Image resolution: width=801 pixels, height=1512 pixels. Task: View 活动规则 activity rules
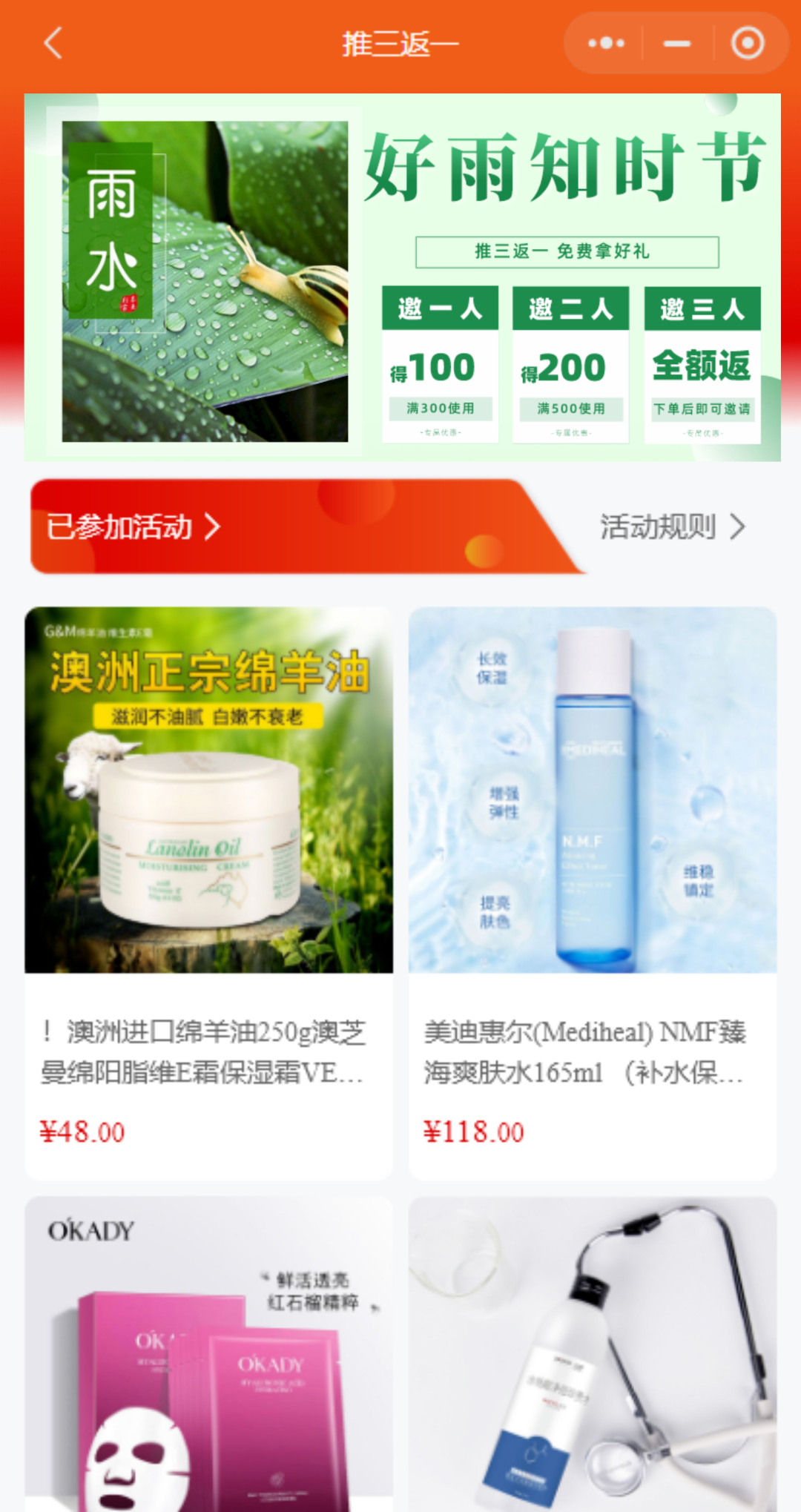pos(672,526)
